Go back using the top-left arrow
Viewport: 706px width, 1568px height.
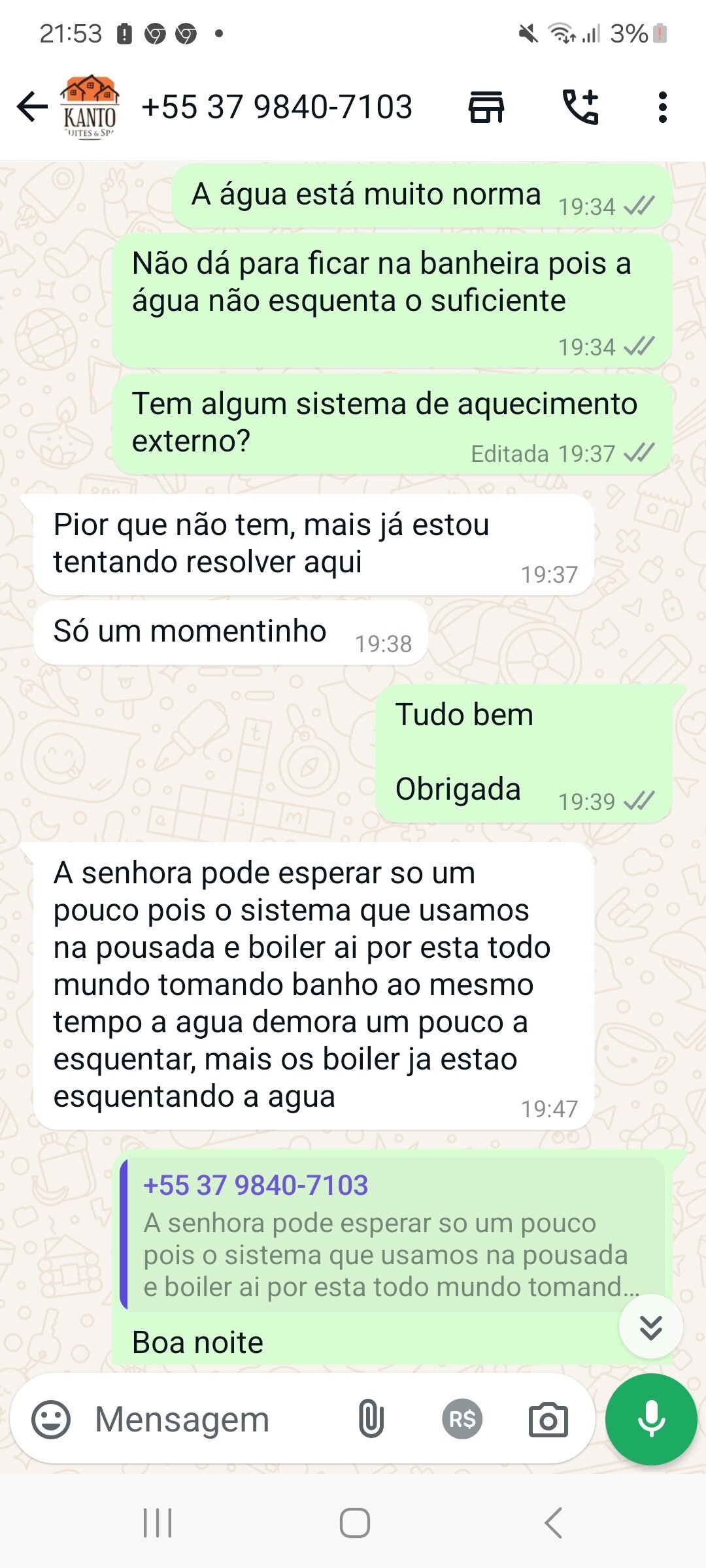[32, 107]
